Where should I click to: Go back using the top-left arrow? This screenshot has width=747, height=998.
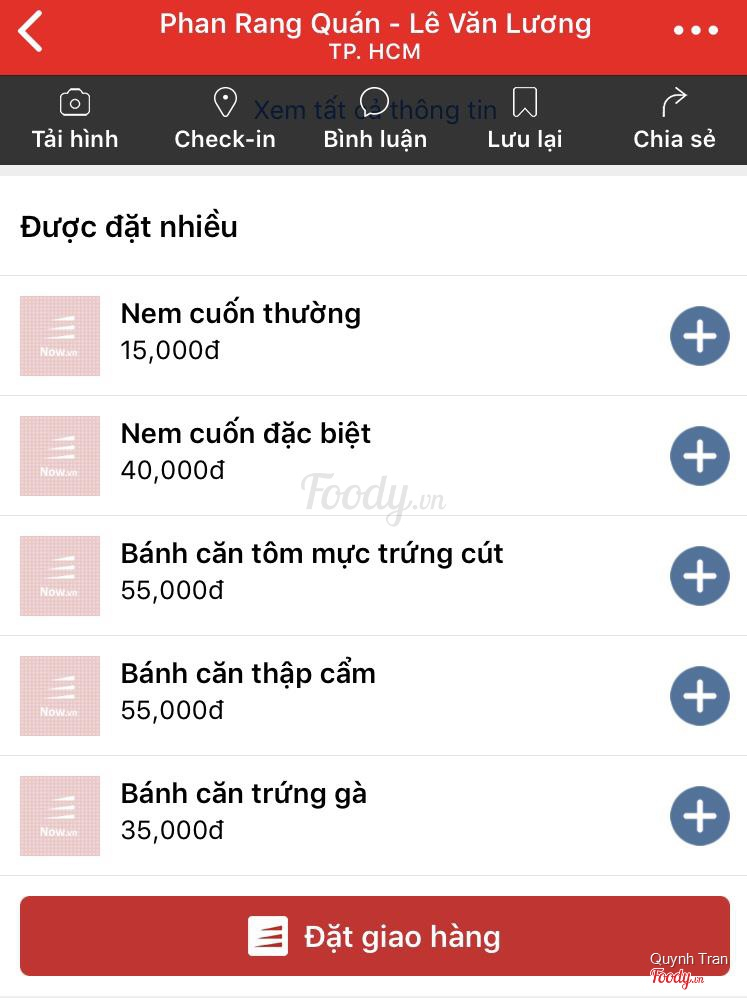31,32
